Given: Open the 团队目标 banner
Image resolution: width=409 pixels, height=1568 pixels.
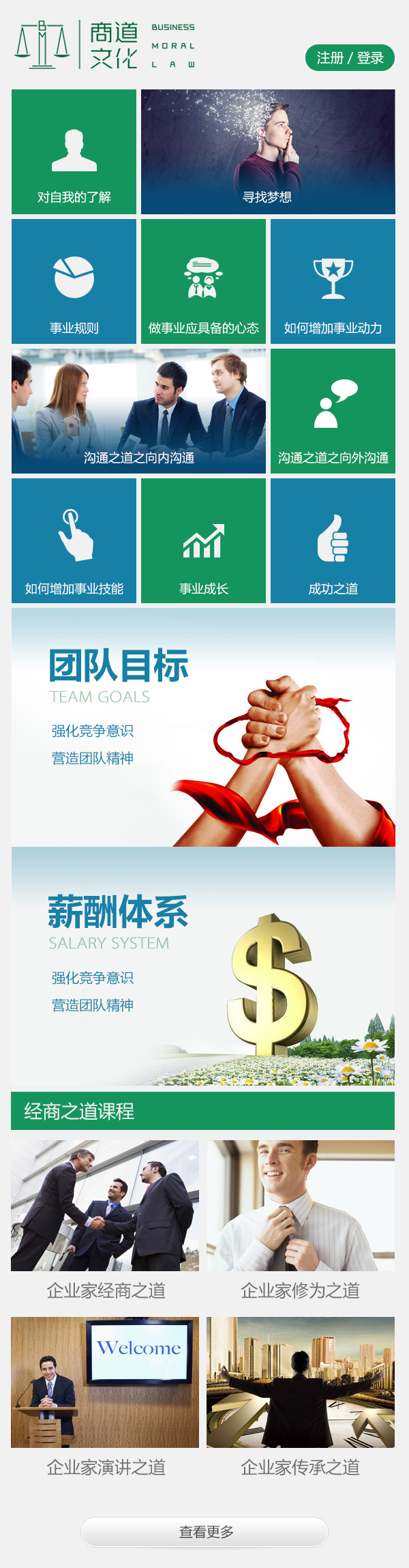Looking at the screenshot, I should tap(203, 727).
